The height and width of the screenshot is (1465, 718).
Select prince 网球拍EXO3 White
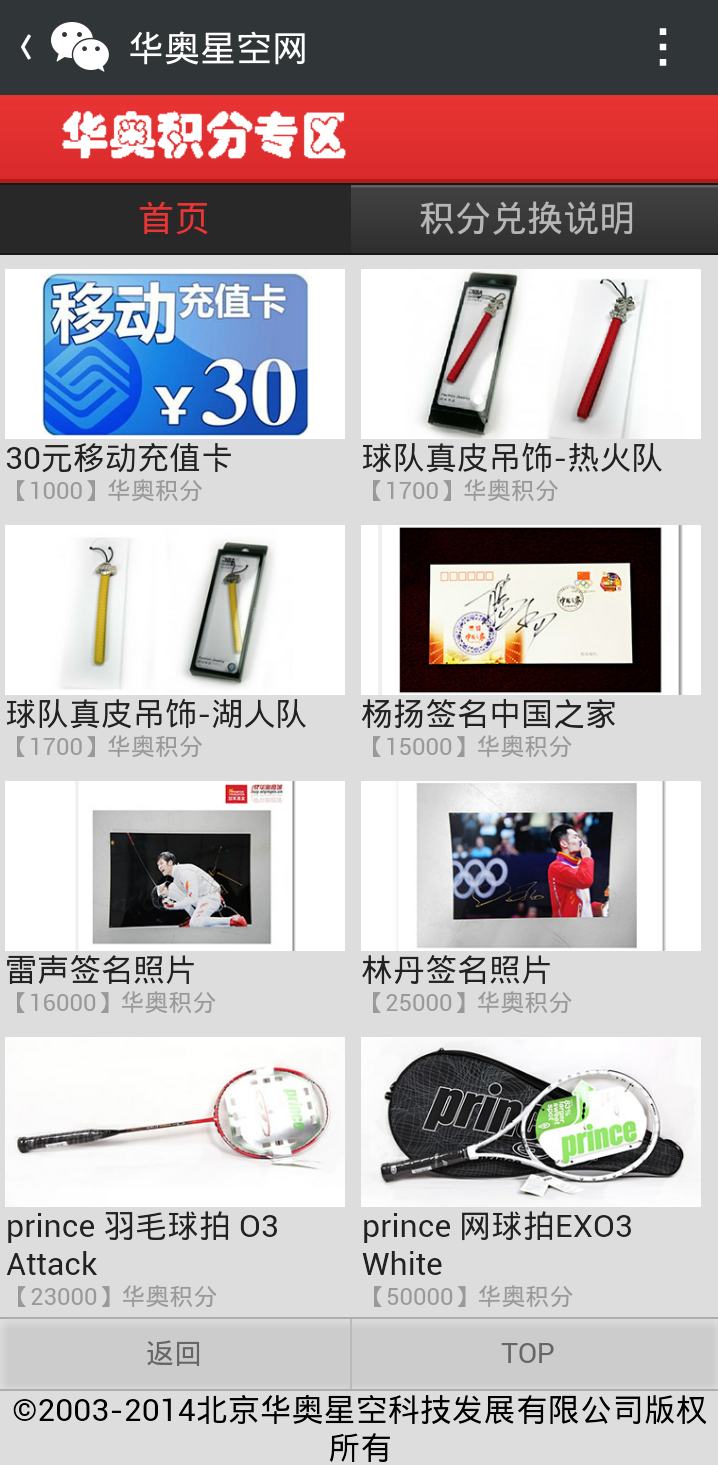530,1122
